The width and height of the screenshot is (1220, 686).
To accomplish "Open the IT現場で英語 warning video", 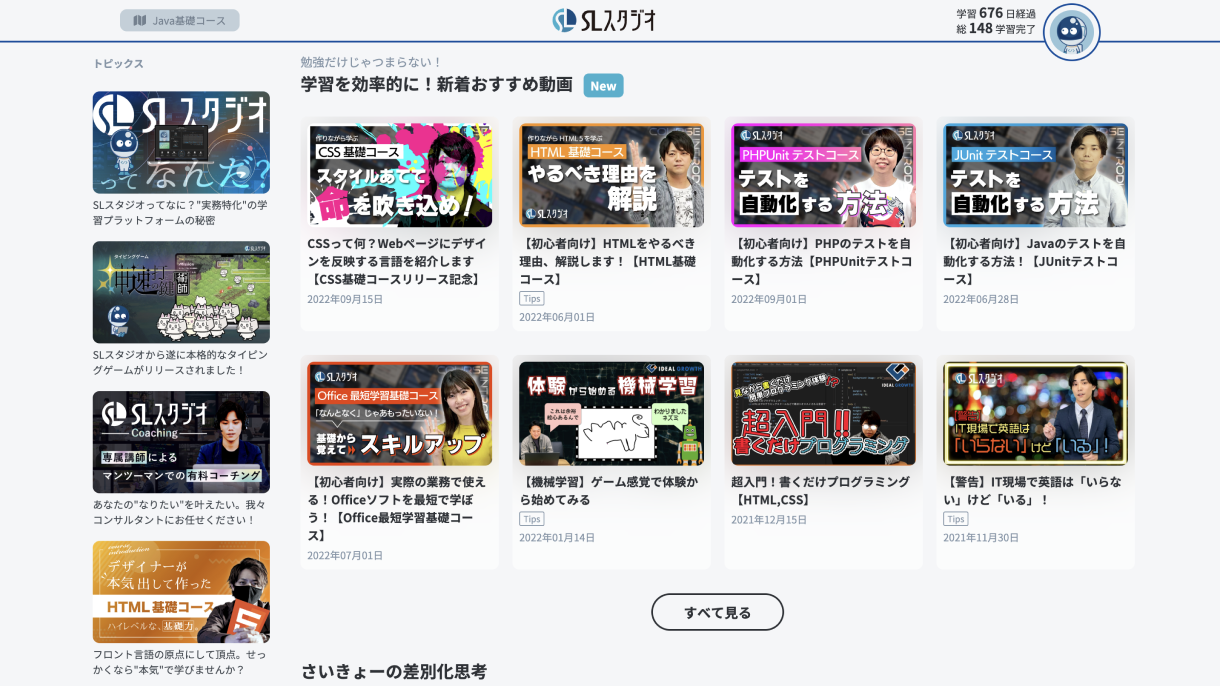I will [x=1035, y=414].
